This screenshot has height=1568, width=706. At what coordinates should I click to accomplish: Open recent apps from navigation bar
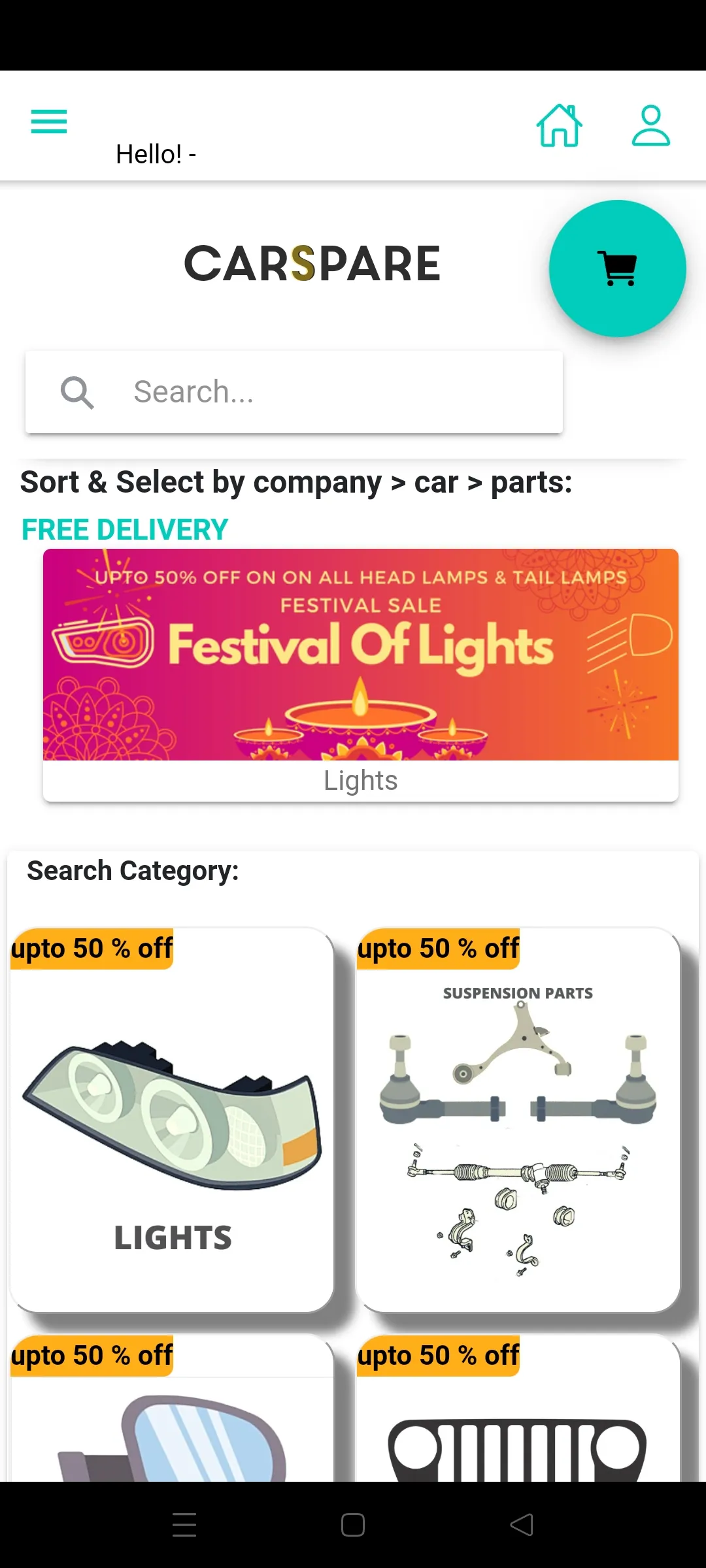(184, 1525)
